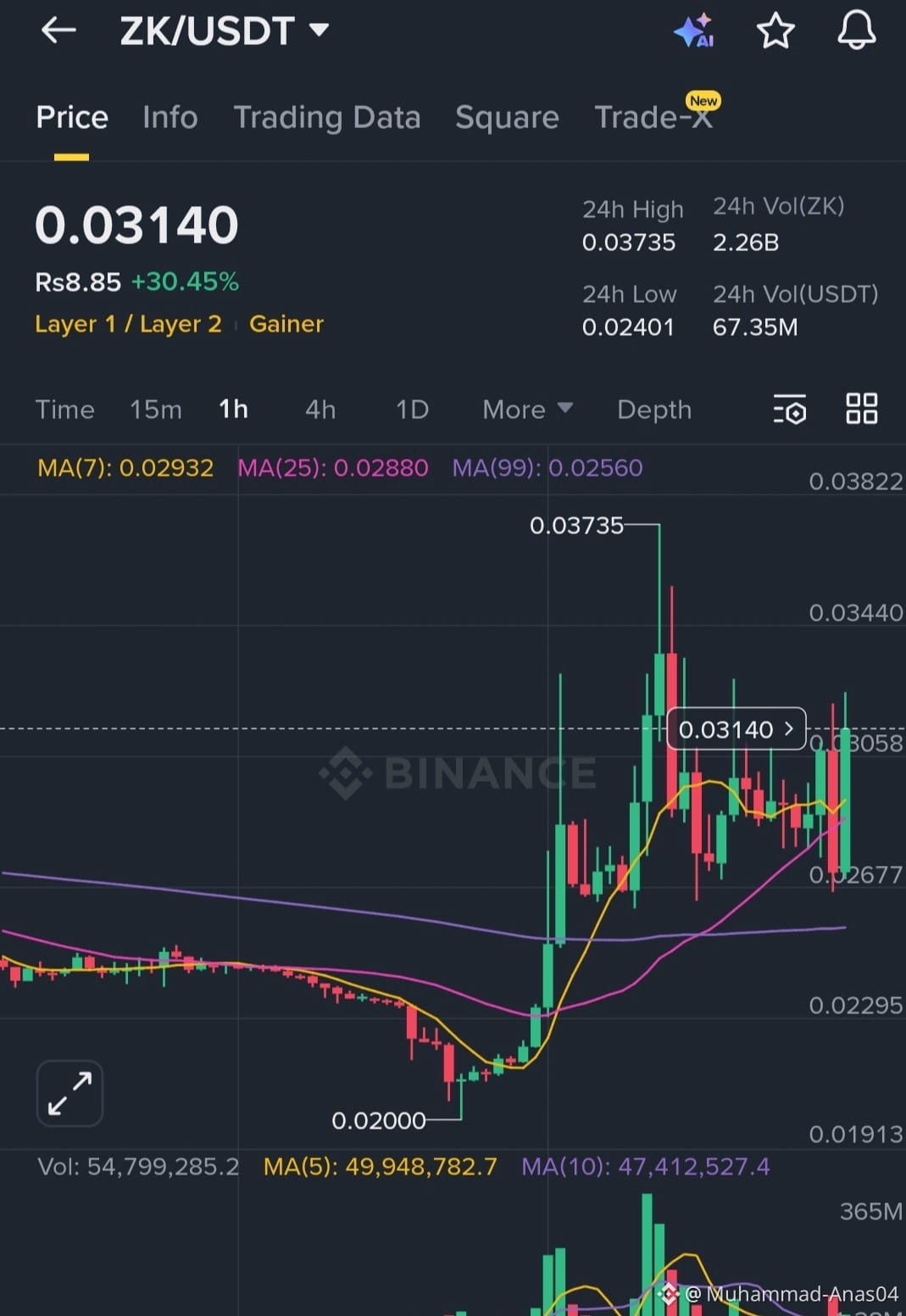Open the chart layout grid
The height and width of the screenshot is (1316, 906).
(861, 409)
